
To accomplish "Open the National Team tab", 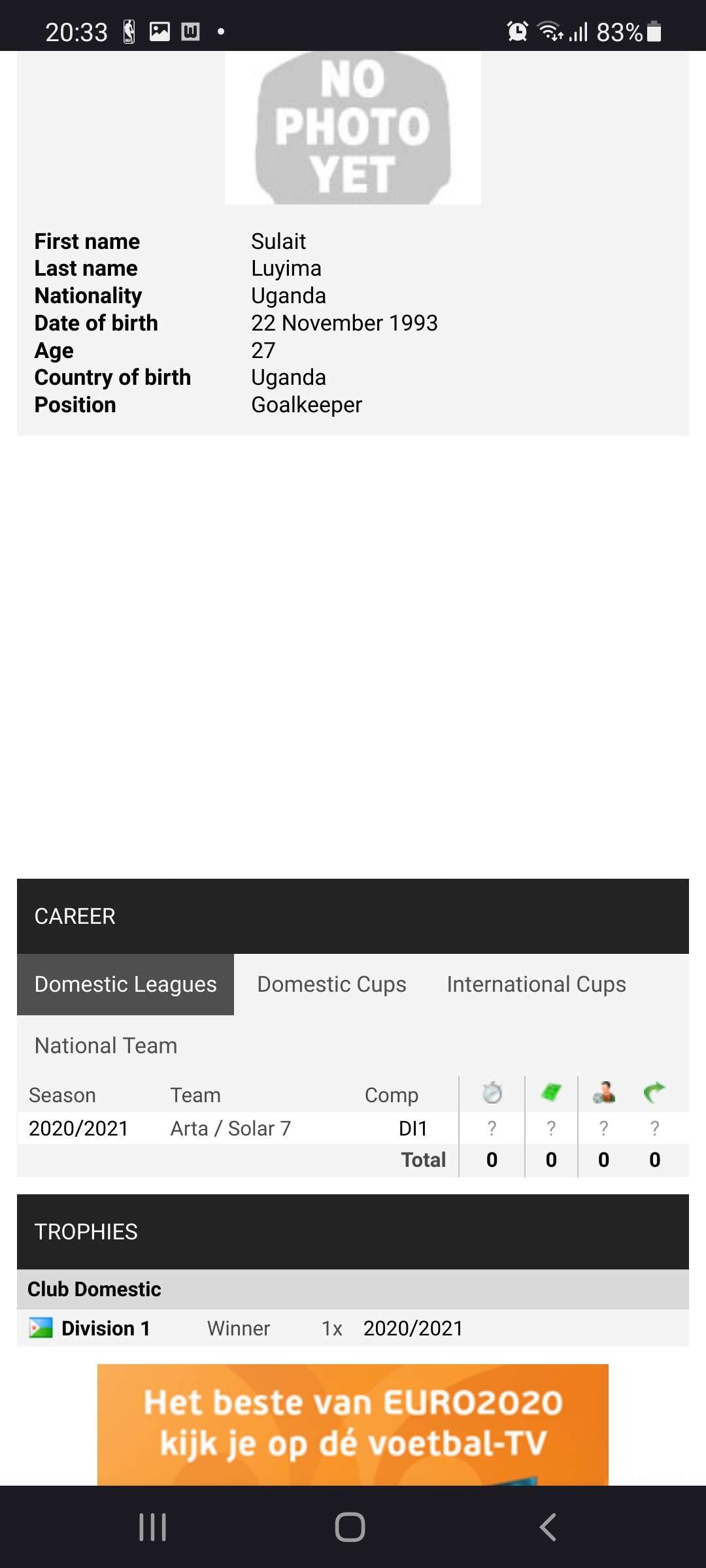I will click(x=106, y=1046).
